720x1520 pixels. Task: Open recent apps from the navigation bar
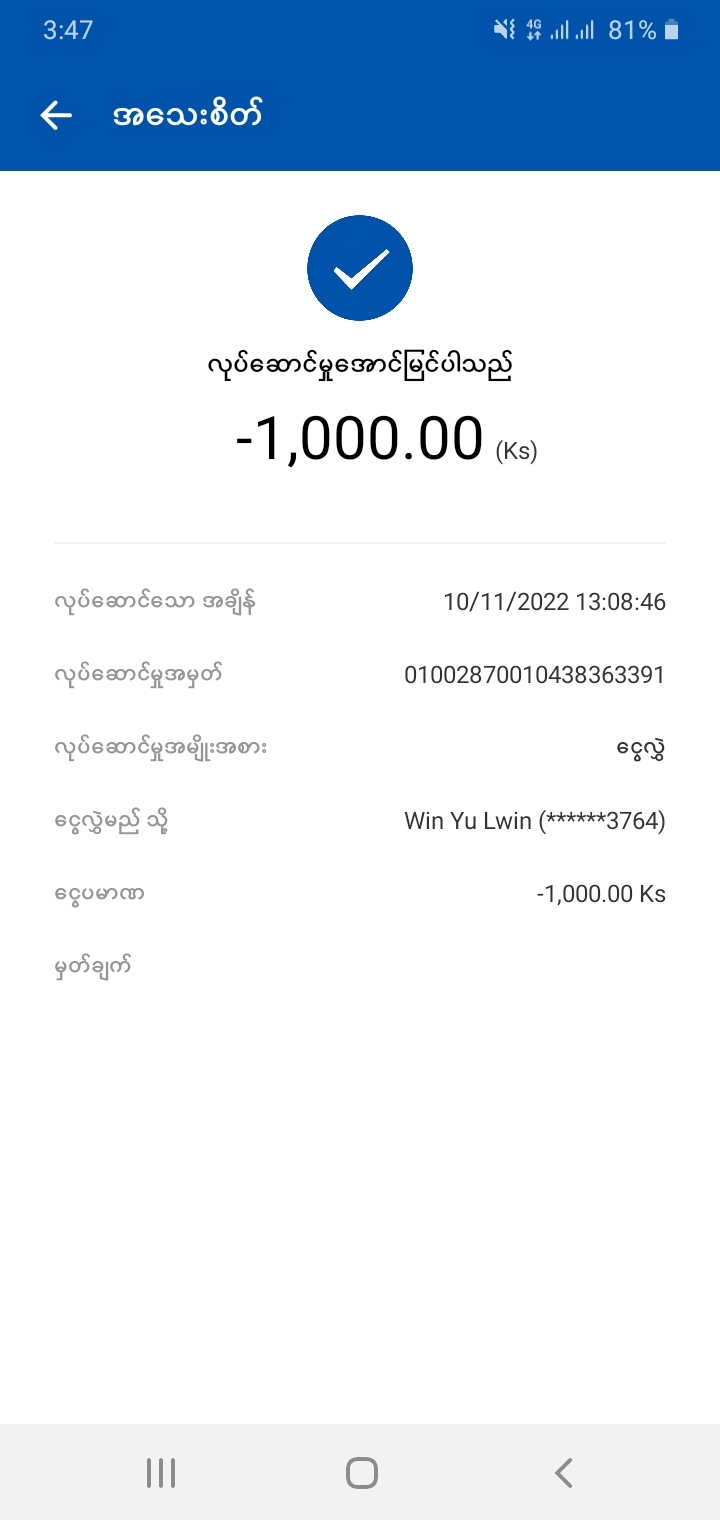pos(160,1472)
